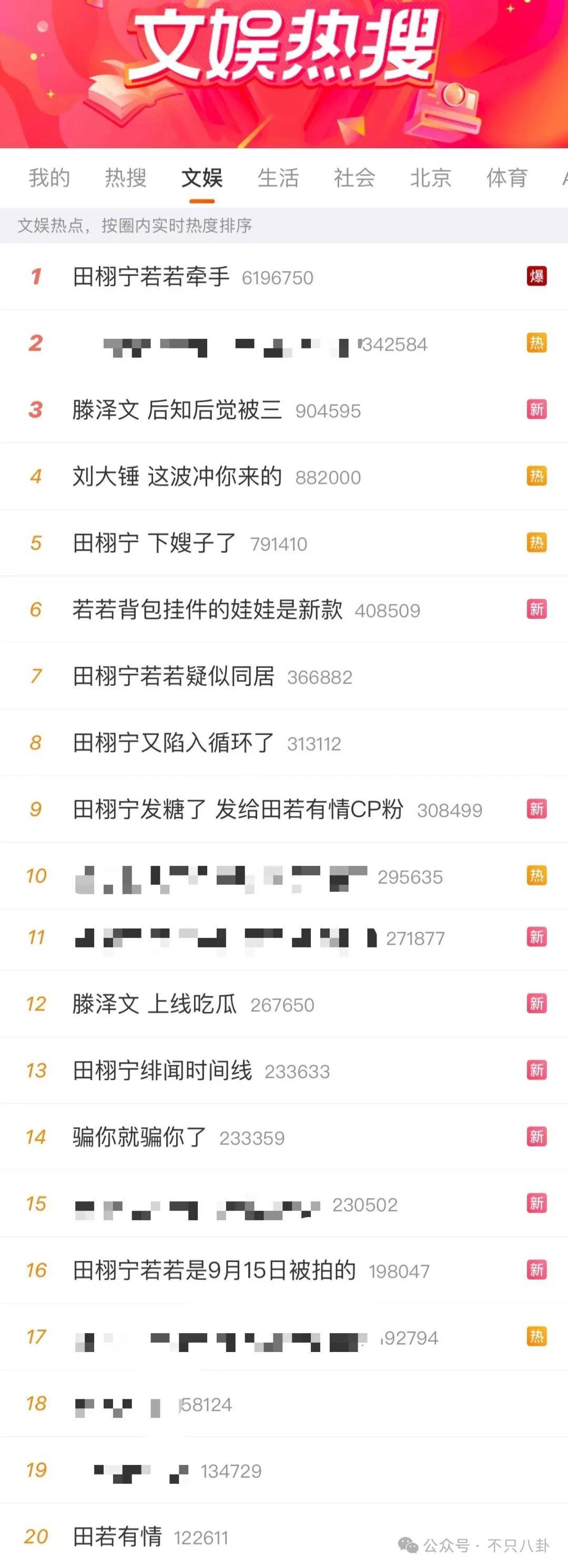Image resolution: width=568 pixels, height=1568 pixels.
Task: Open topic 滕泽文 后知后觉被三
Action: click(x=177, y=410)
